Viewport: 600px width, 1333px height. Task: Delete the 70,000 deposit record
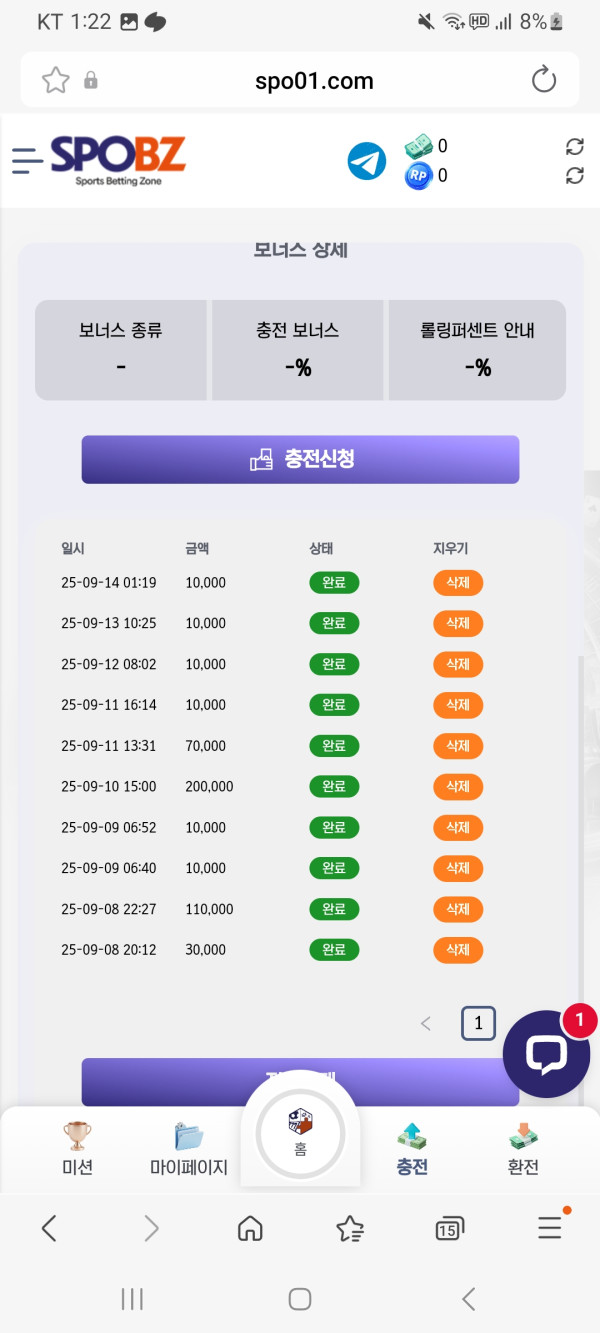click(458, 746)
